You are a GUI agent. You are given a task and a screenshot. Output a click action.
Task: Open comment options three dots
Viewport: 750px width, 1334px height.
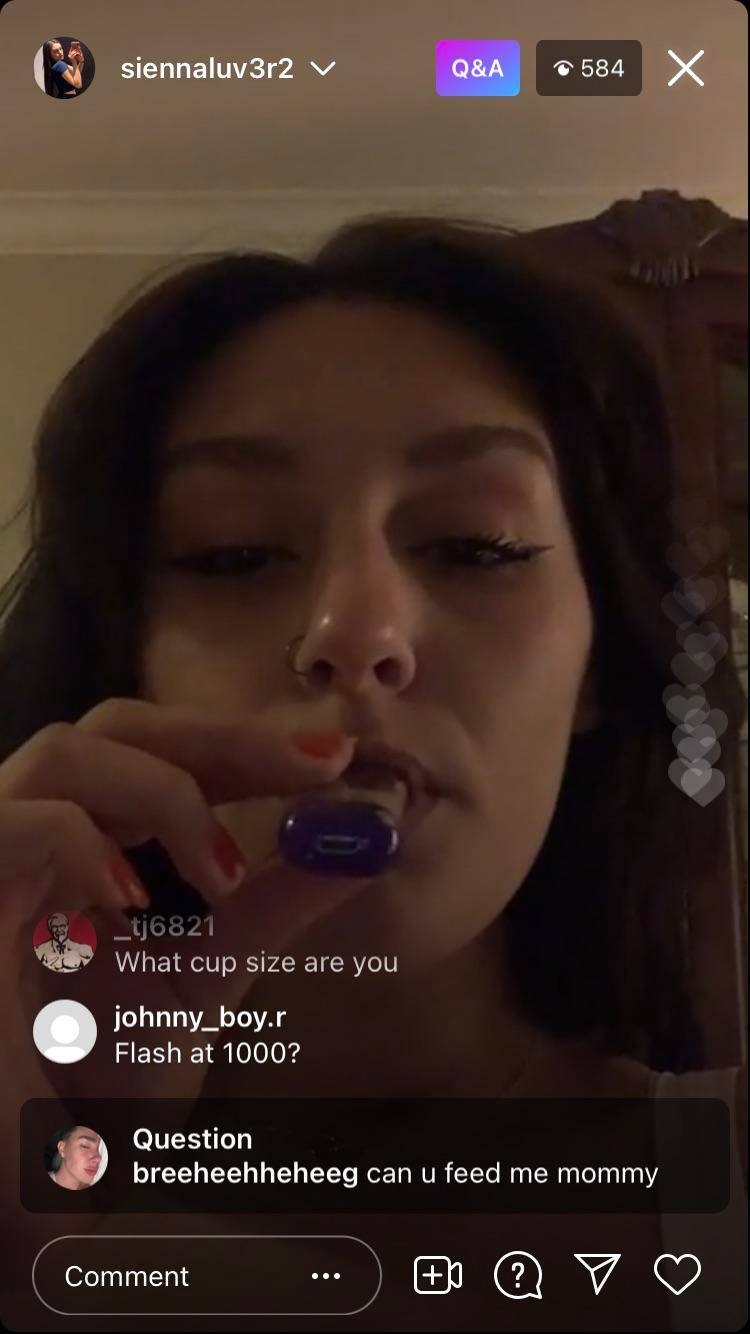[x=326, y=1276]
